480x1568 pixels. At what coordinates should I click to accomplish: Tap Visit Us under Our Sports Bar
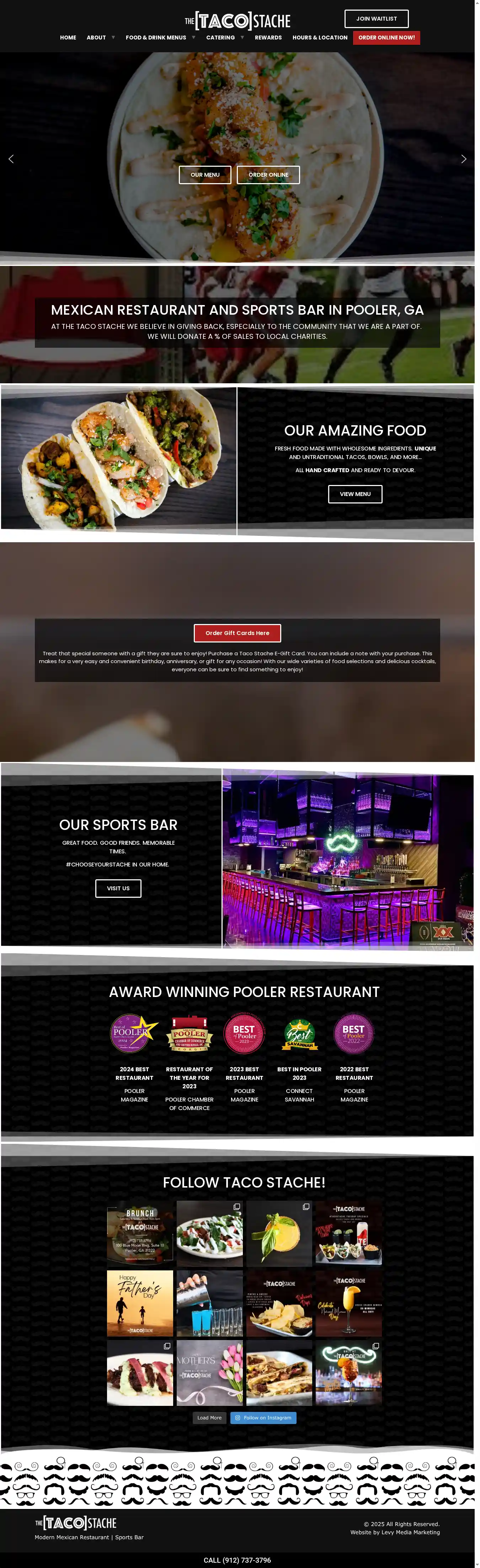pos(118,889)
